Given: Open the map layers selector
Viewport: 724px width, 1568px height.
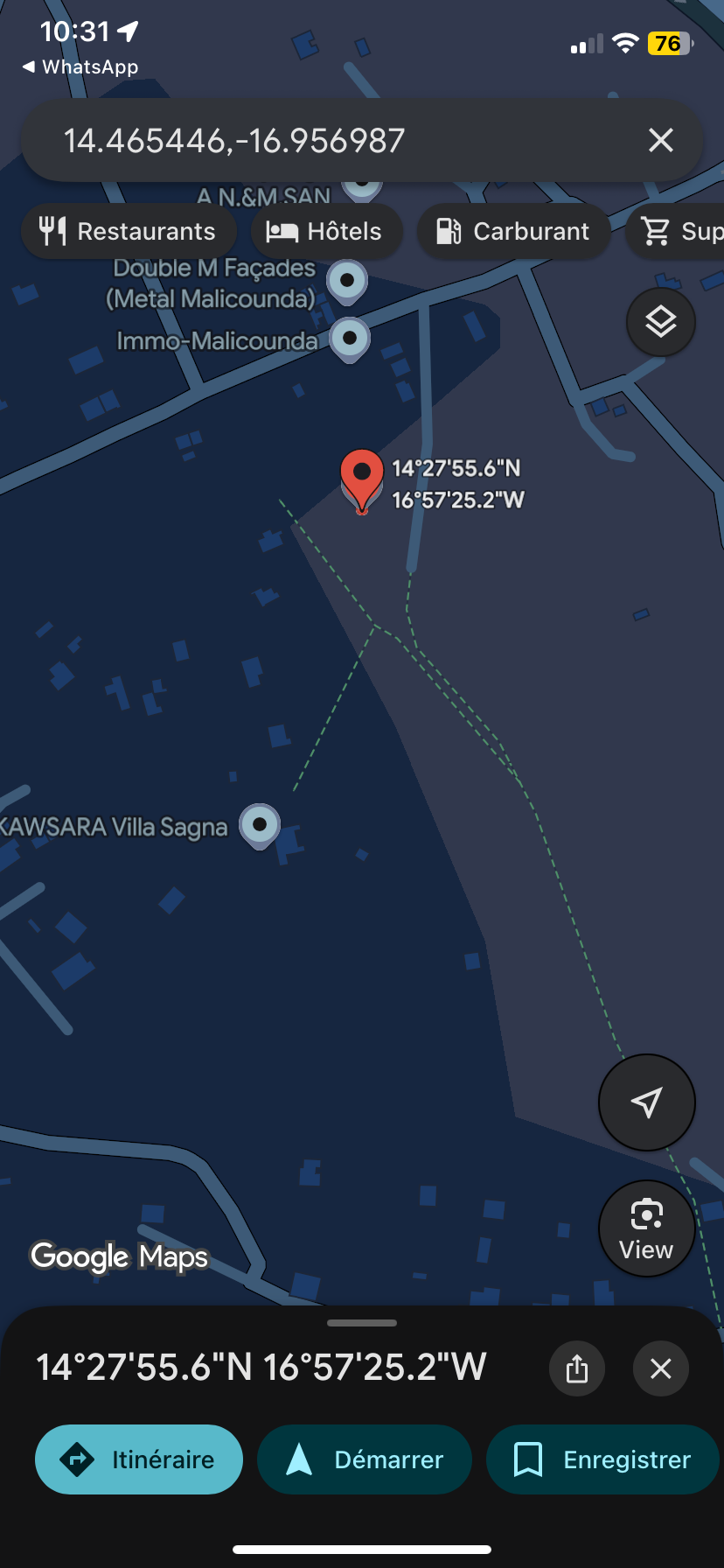Looking at the screenshot, I should (x=661, y=322).
